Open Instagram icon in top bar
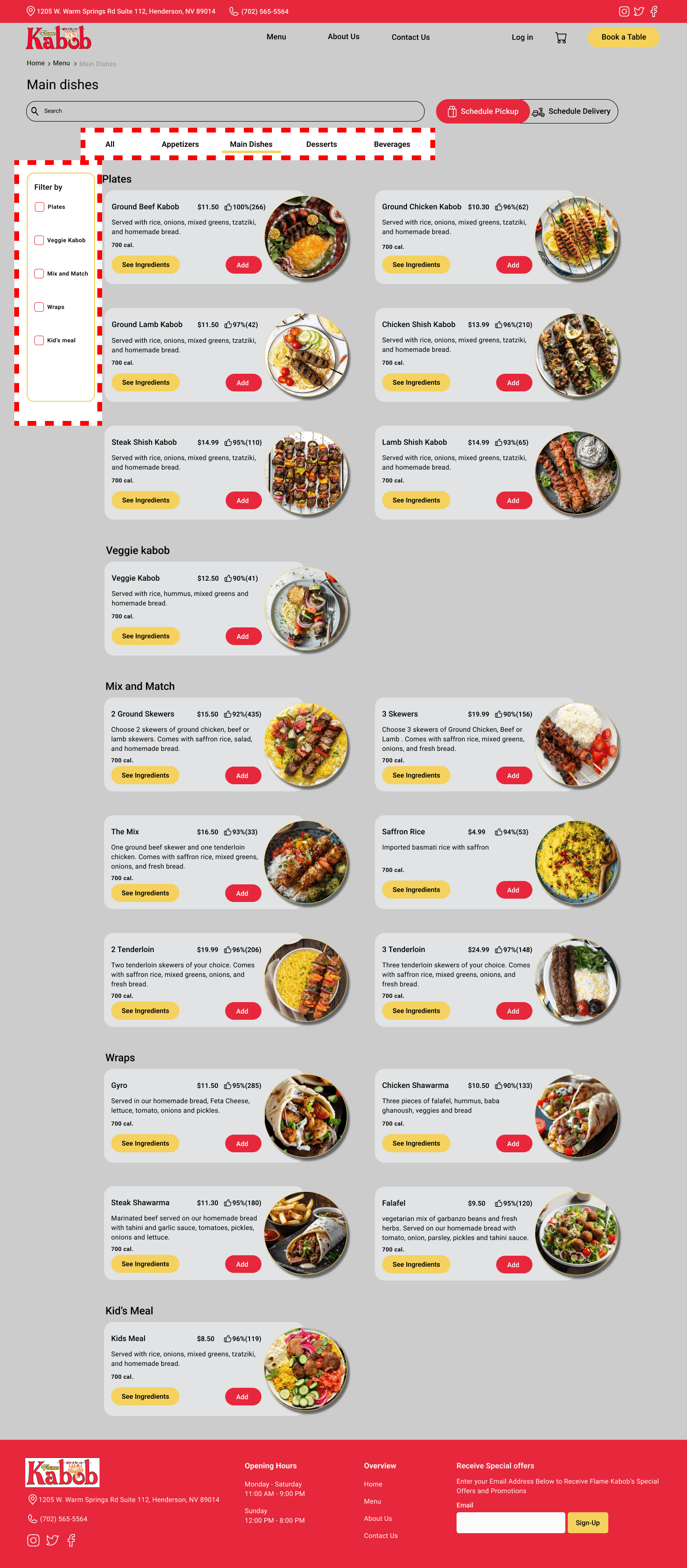This screenshot has width=687, height=1568. pos(624,11)
